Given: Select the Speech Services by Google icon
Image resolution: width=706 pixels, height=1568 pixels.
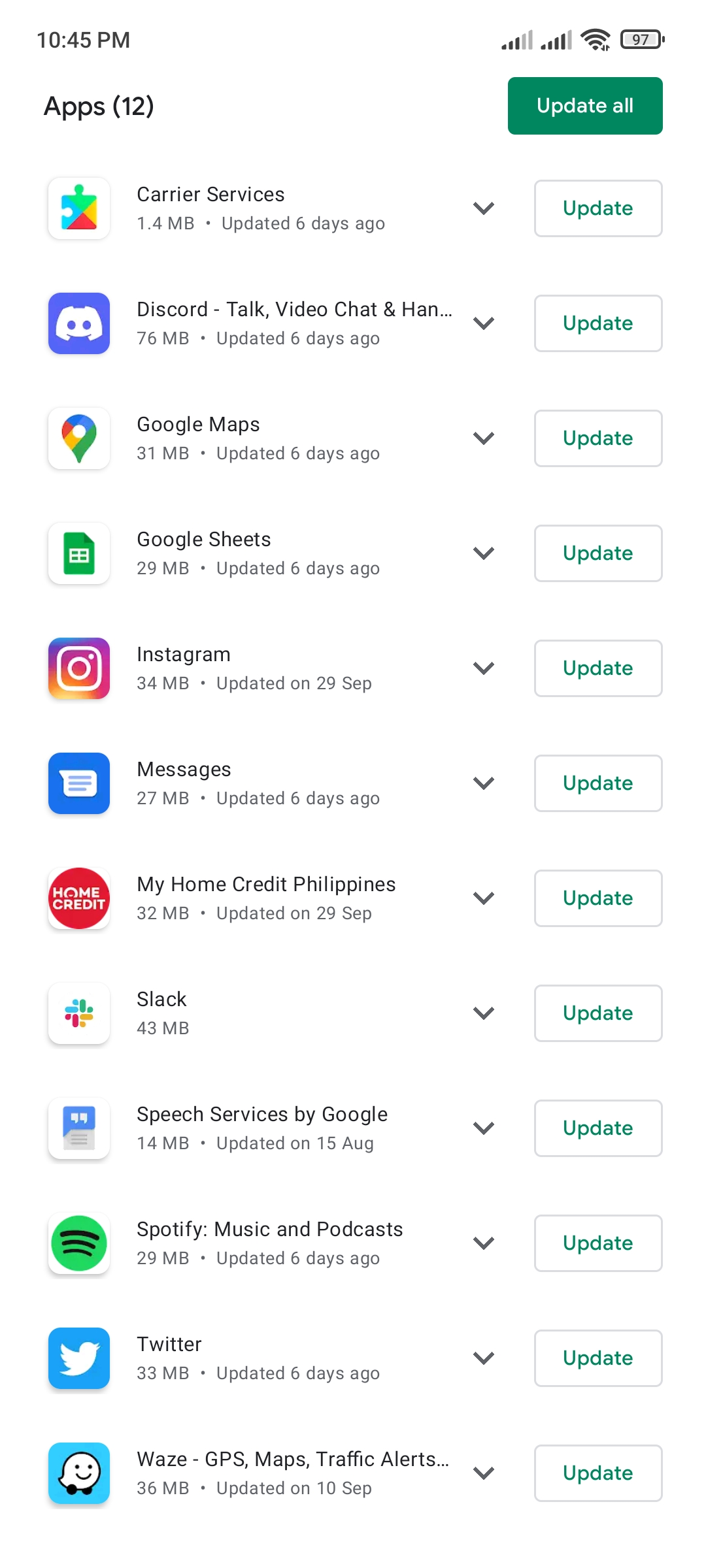Looking at the screenshot, I should [78, 1128].
